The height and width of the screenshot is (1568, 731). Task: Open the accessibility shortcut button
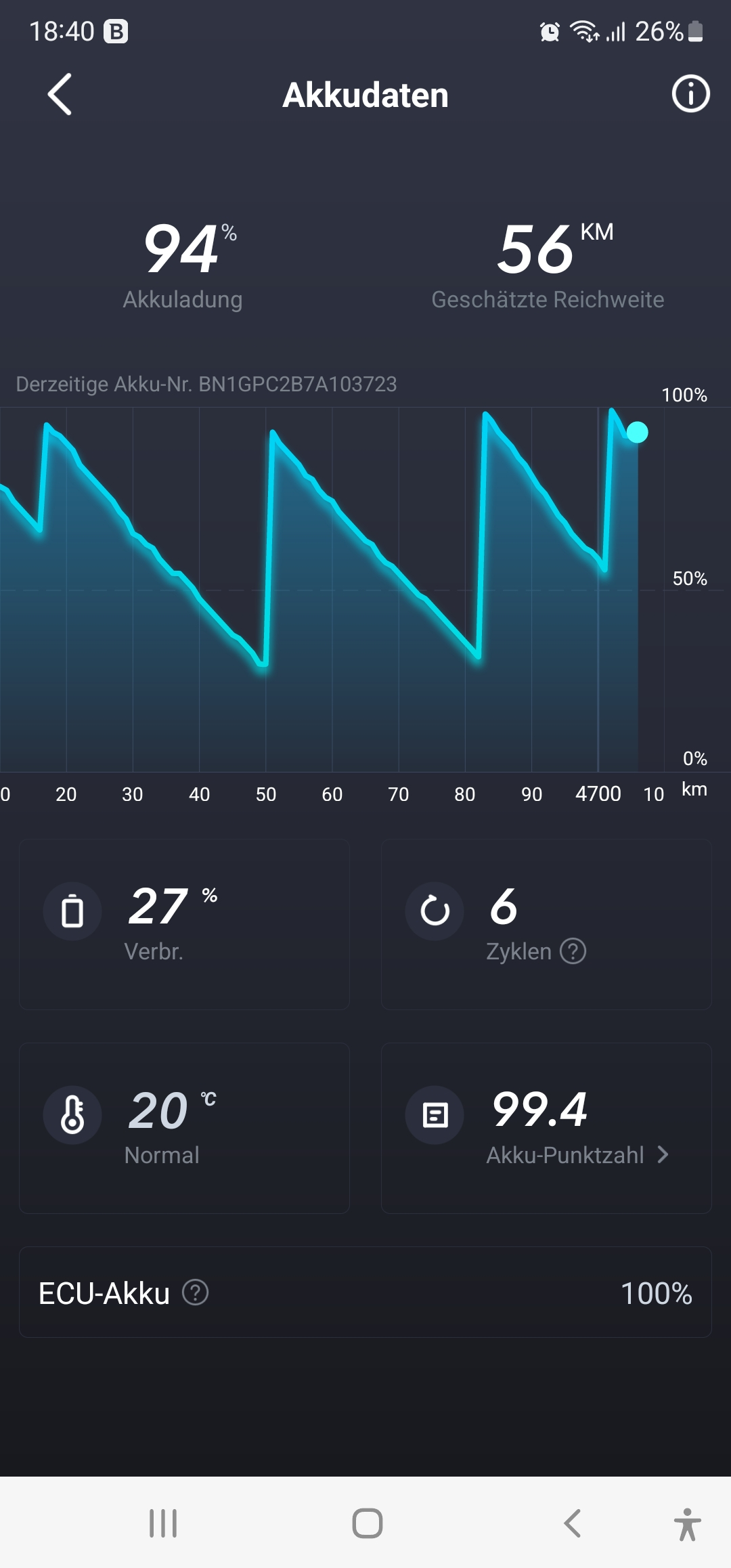[x=687, y=1524]
